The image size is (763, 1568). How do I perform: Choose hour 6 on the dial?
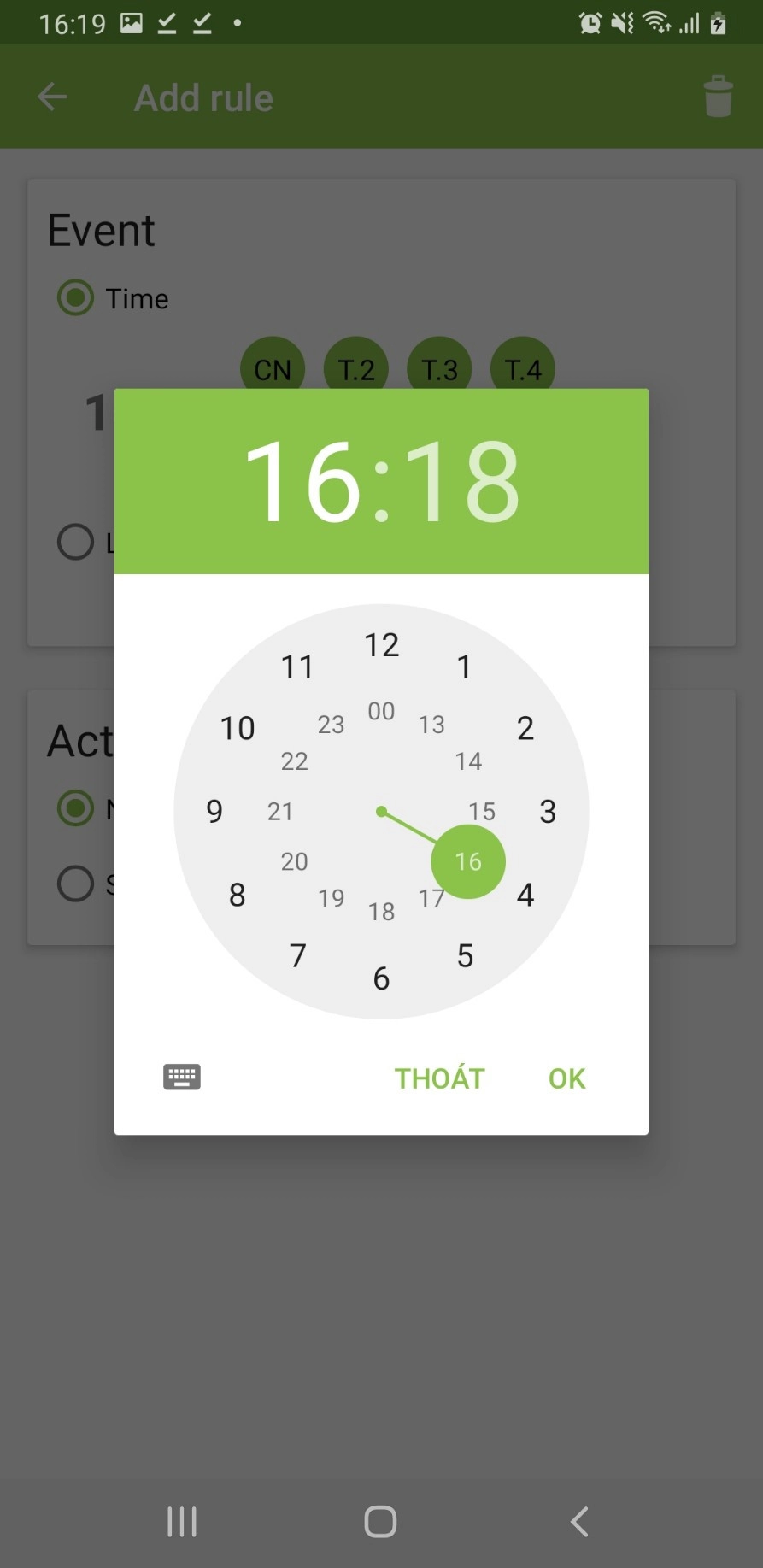[381, 978]
